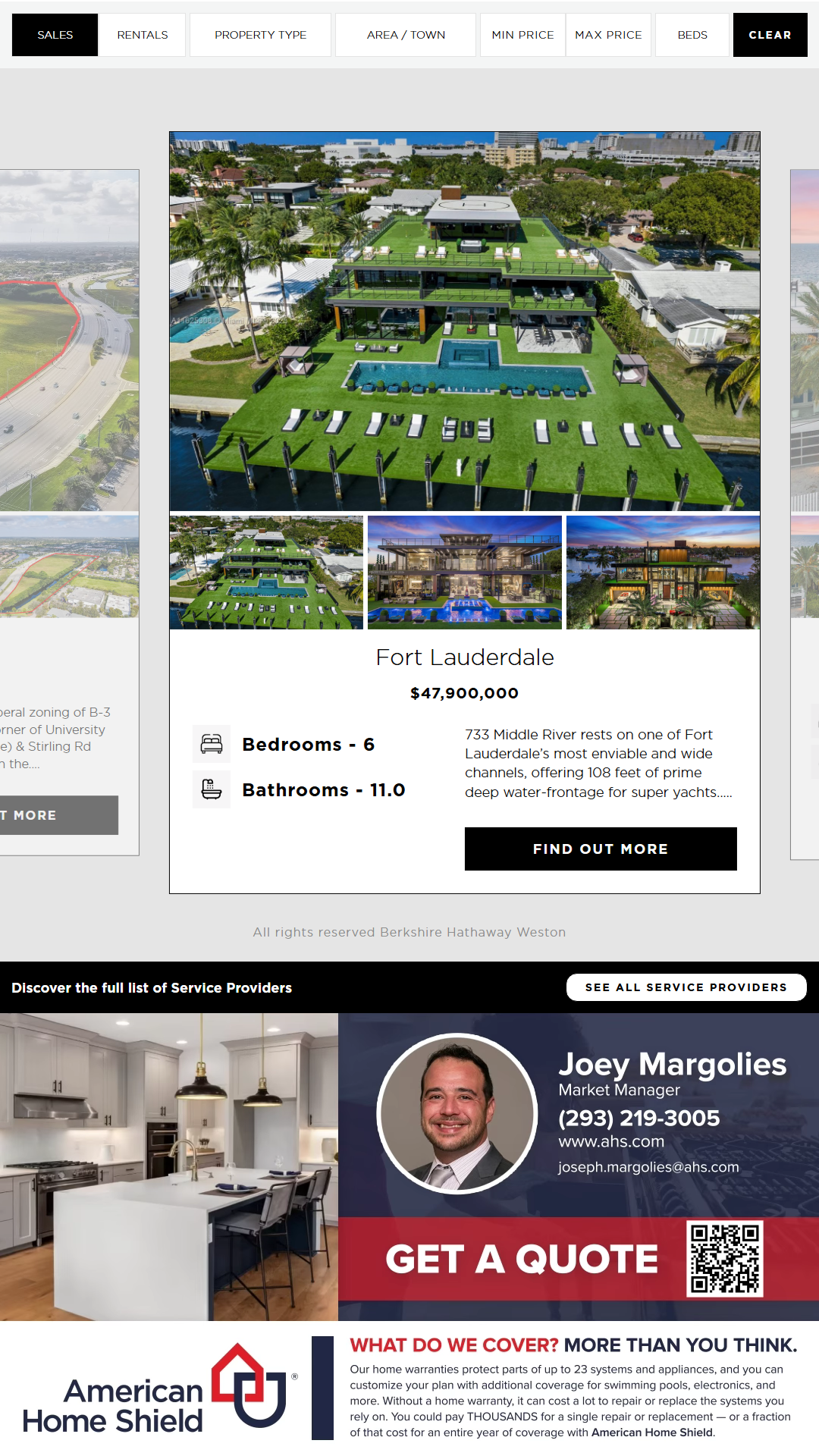Choose a Max Price value

[608, 35]
